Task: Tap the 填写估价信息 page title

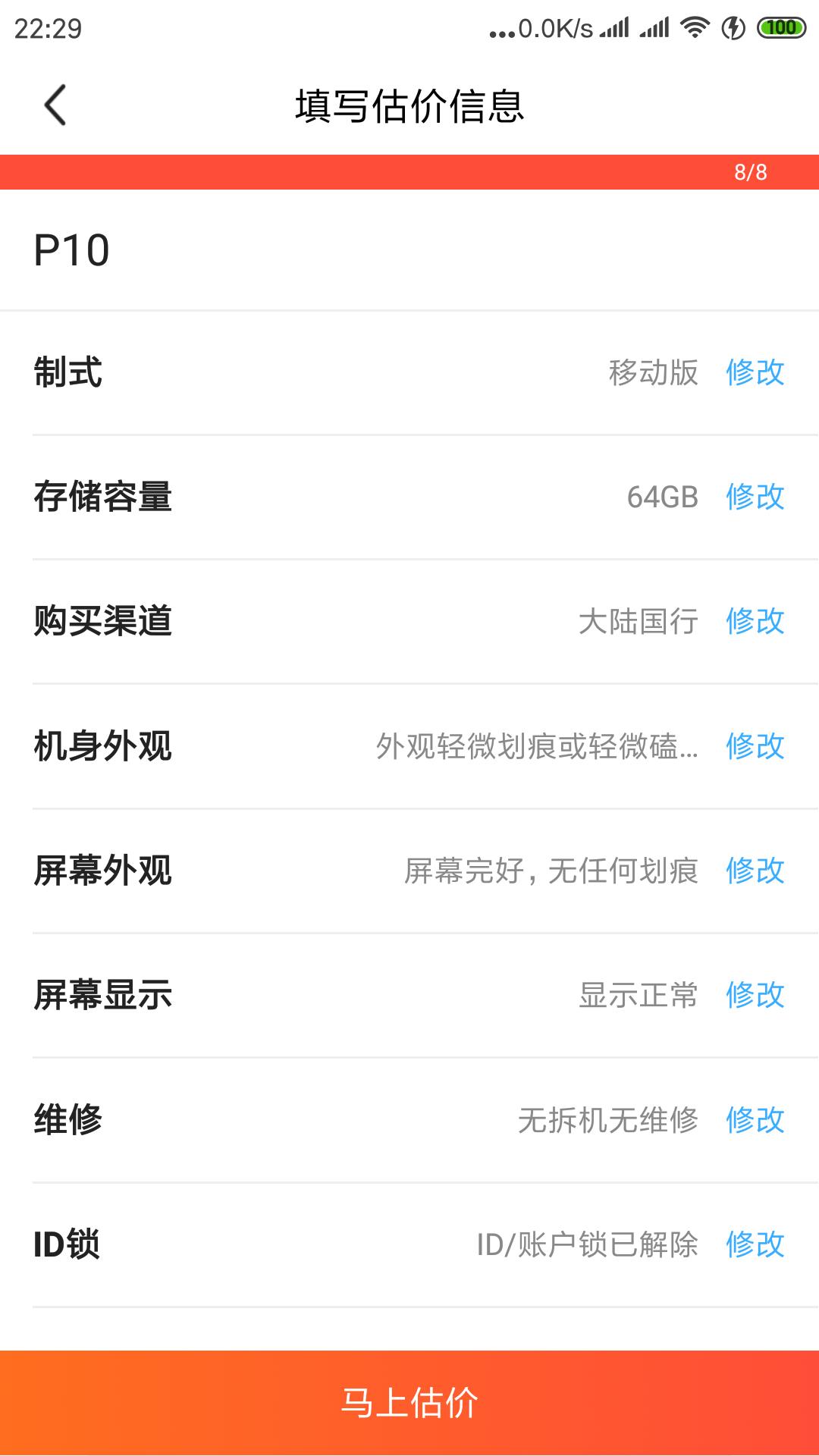Action: click(x=409, y=106)
